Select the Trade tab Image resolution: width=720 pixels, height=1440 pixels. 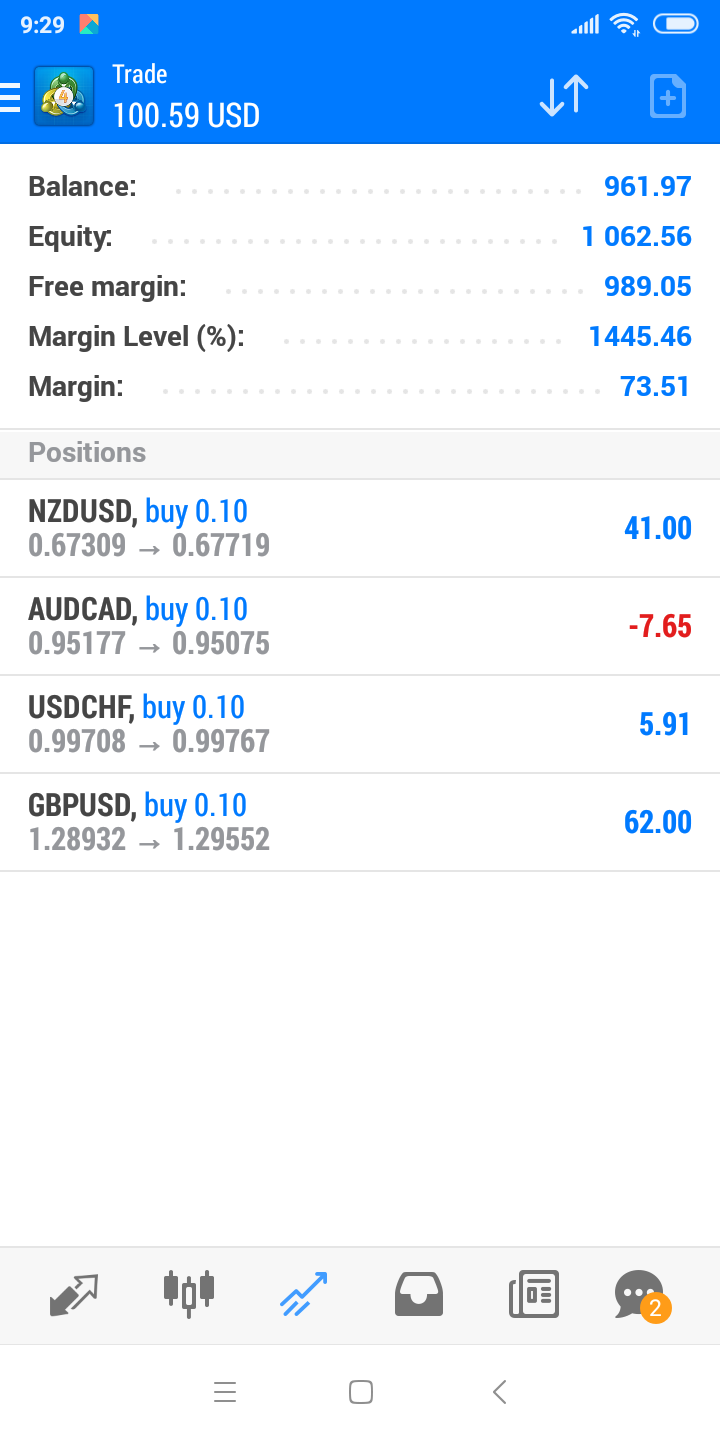304,1295
